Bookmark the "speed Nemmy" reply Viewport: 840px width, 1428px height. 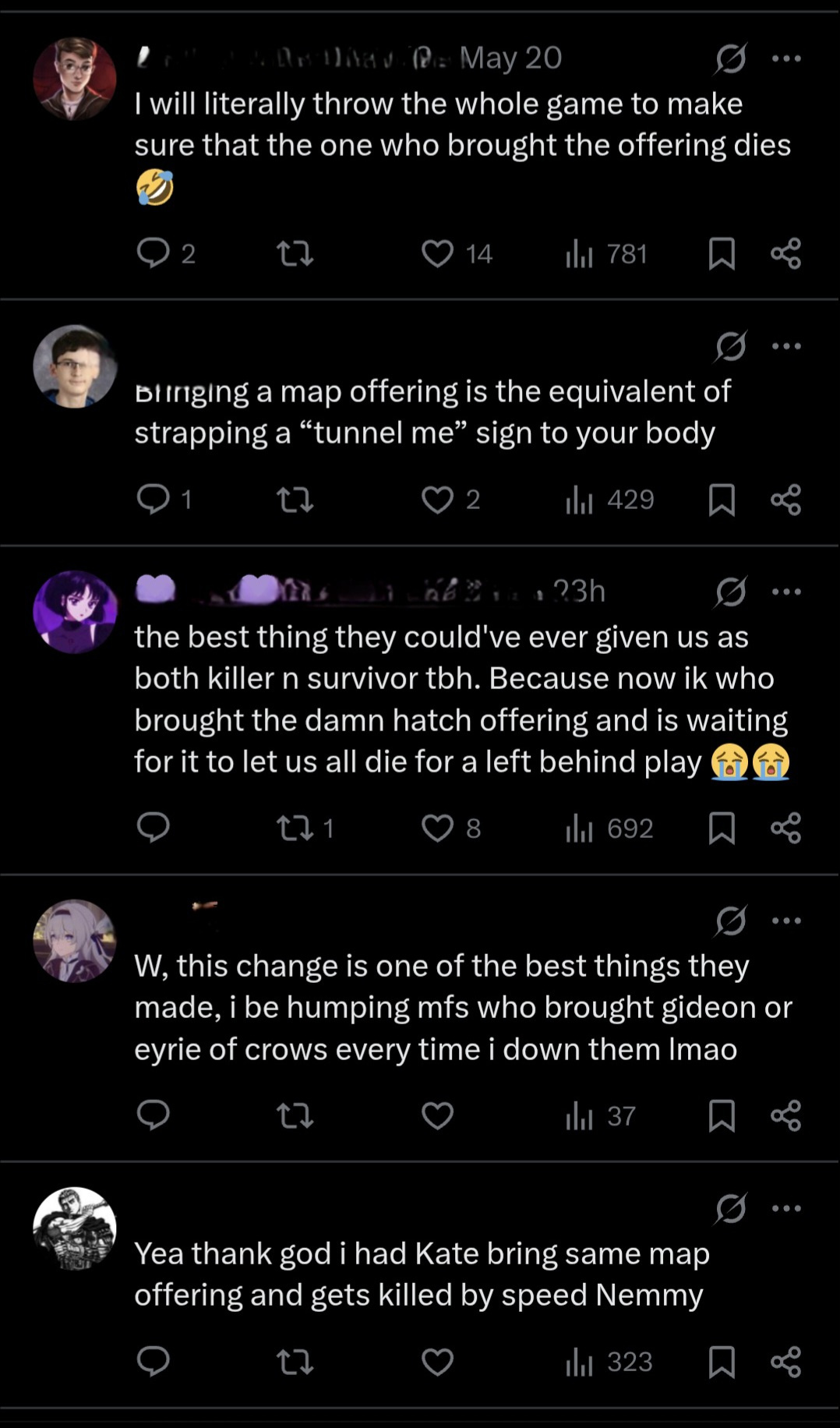(722, 1362)
